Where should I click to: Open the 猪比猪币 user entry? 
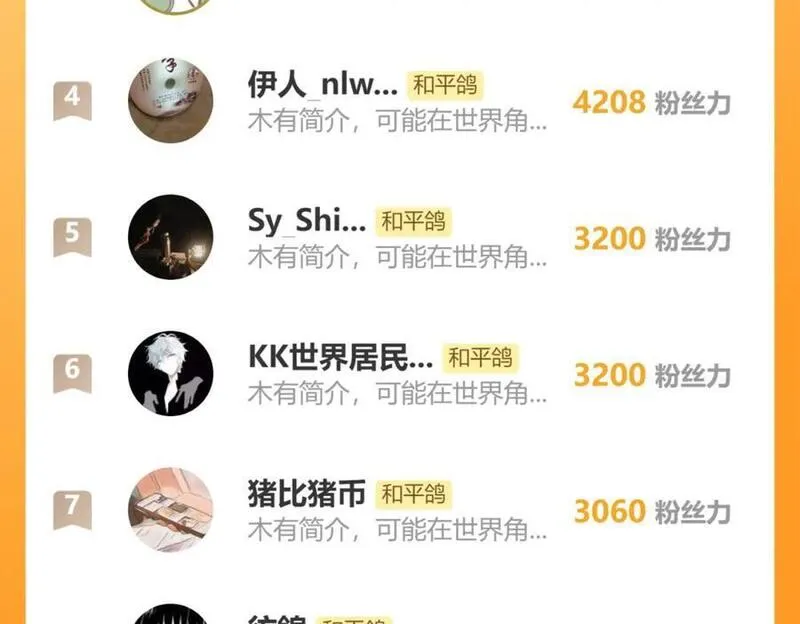point(307,494)
